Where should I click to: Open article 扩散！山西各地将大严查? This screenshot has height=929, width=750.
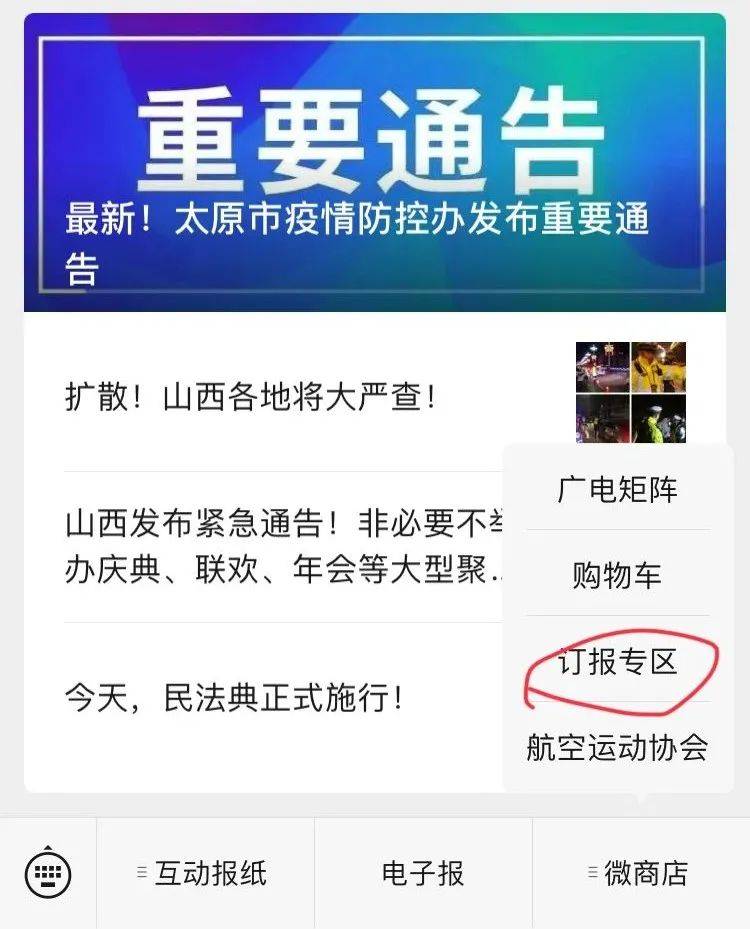250,398
